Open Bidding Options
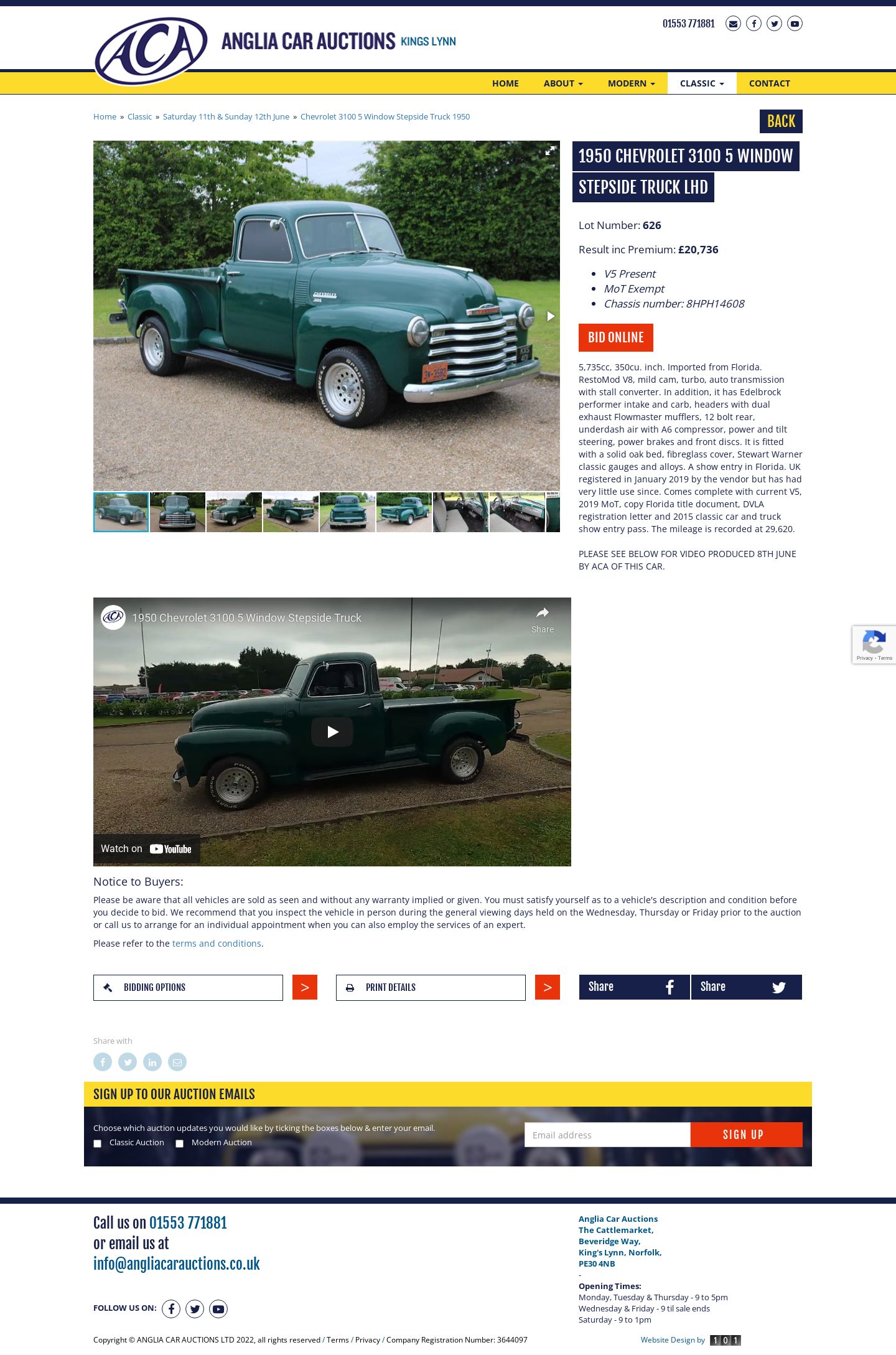This screenshot has width=896, height=1355. point(188,988)
